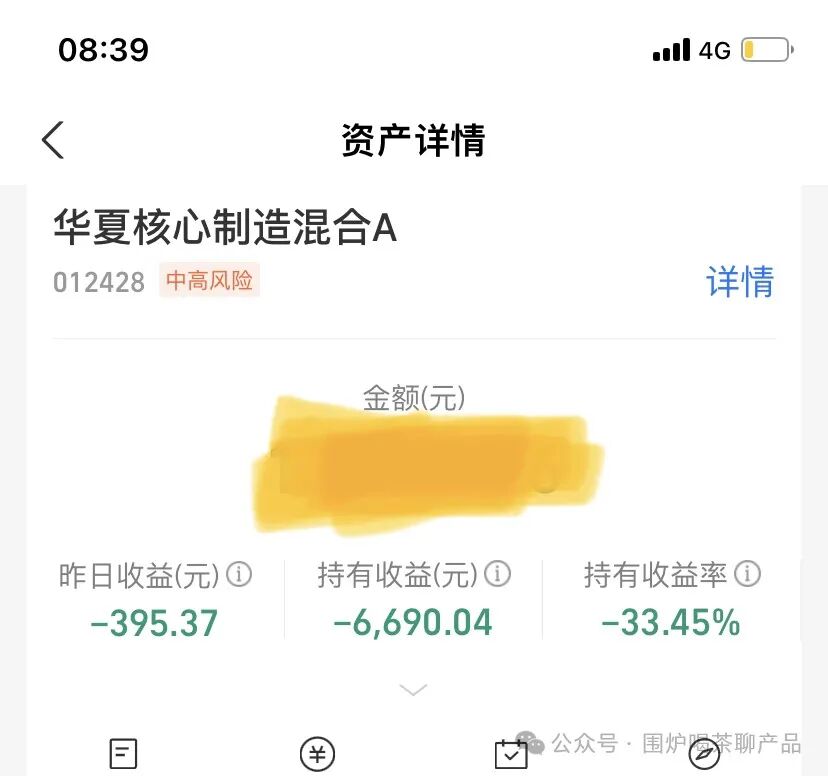Open the calendar checkmark icon
This screenshot has height=776, width=828.
pyautogui.click(x=511, y=755)
